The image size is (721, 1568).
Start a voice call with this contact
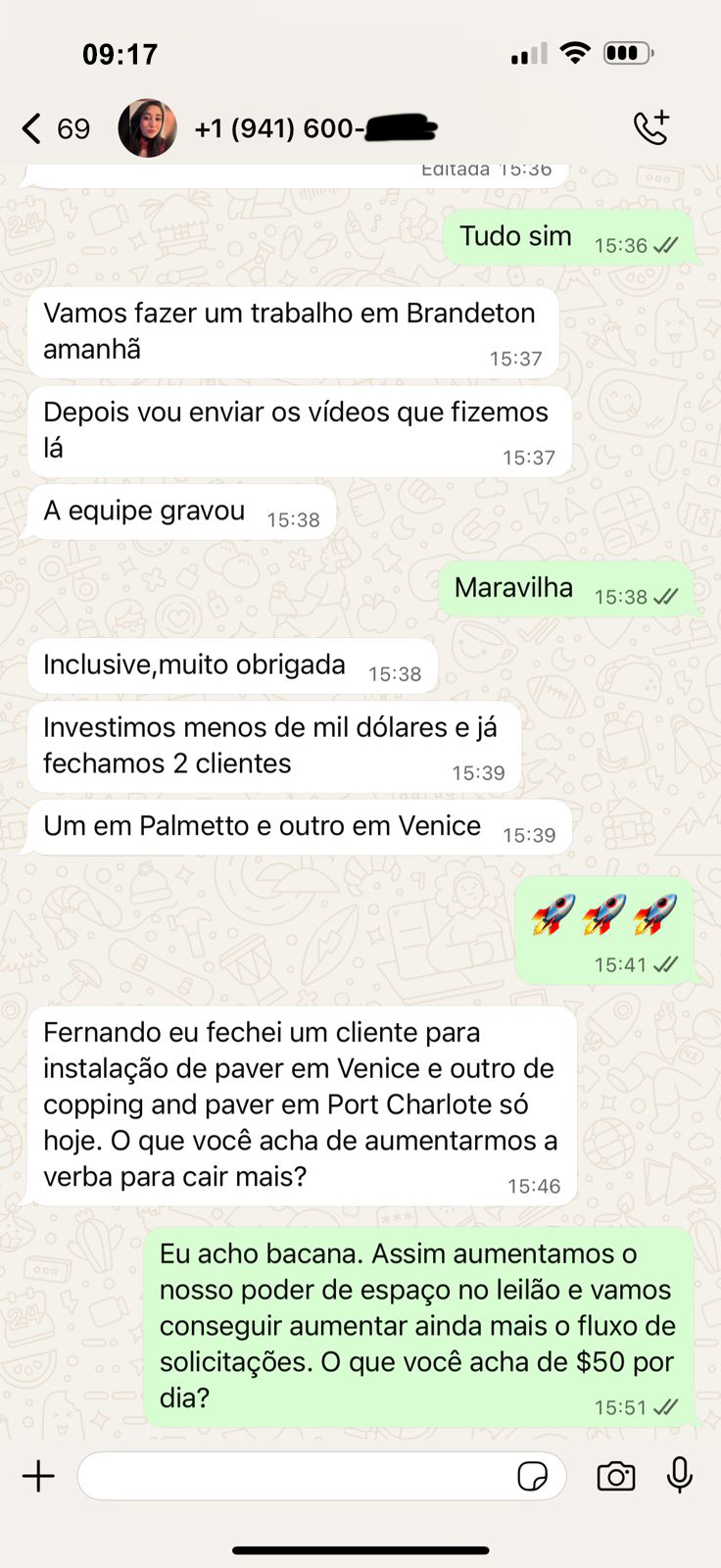click(651, 127)
